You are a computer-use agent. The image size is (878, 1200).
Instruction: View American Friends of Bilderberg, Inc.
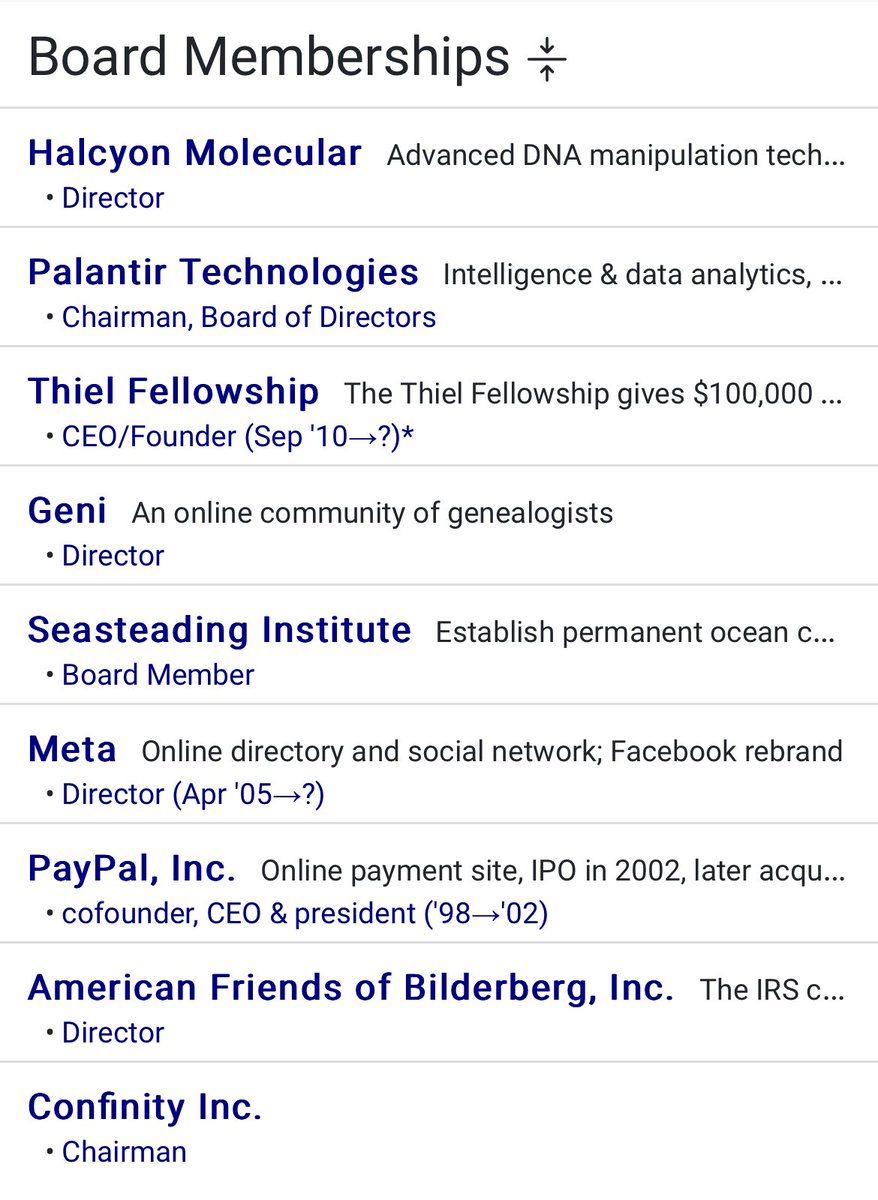pos(350,988)
